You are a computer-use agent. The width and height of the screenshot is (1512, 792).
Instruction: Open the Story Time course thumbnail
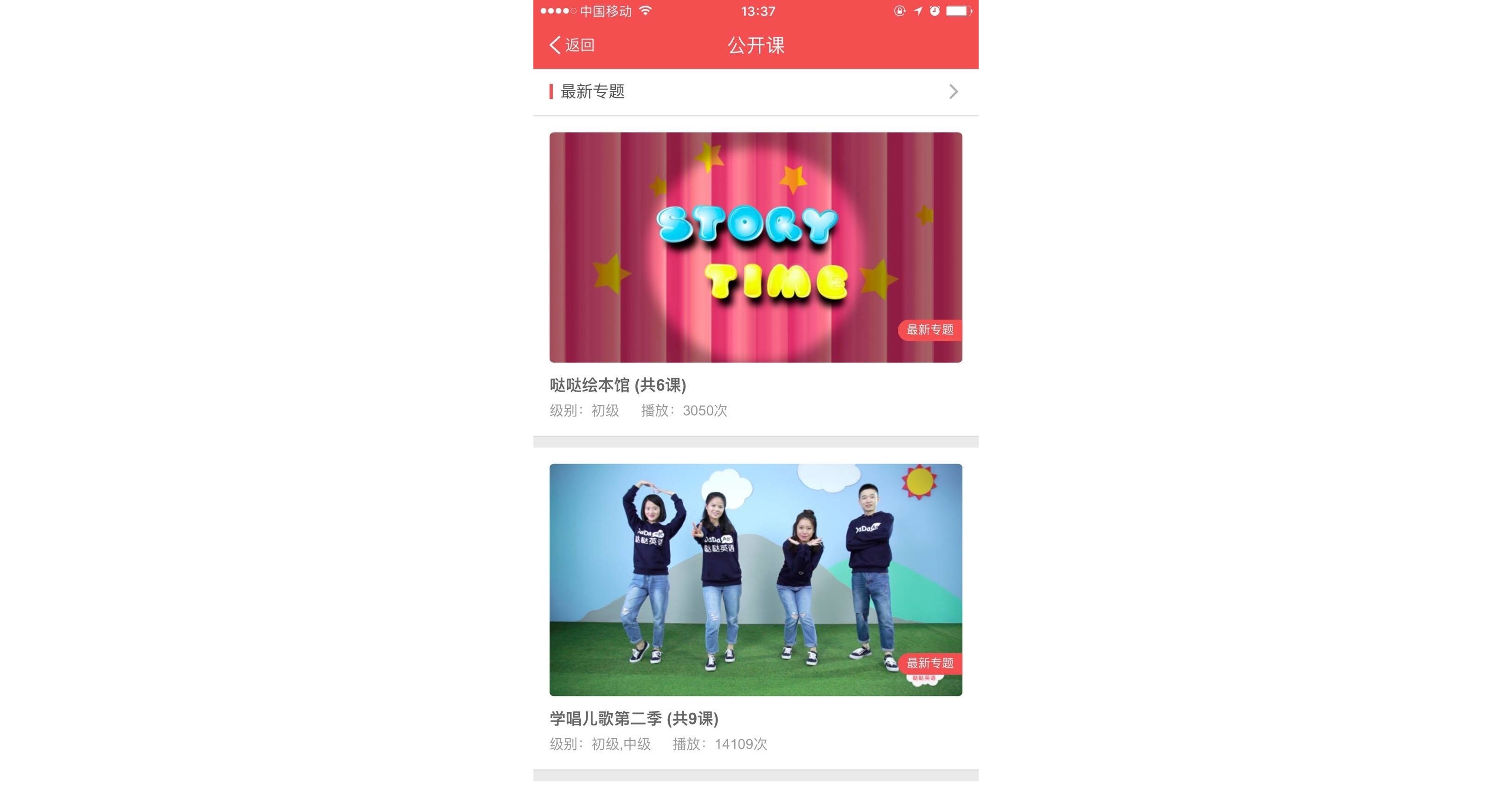tap(756, 247)
